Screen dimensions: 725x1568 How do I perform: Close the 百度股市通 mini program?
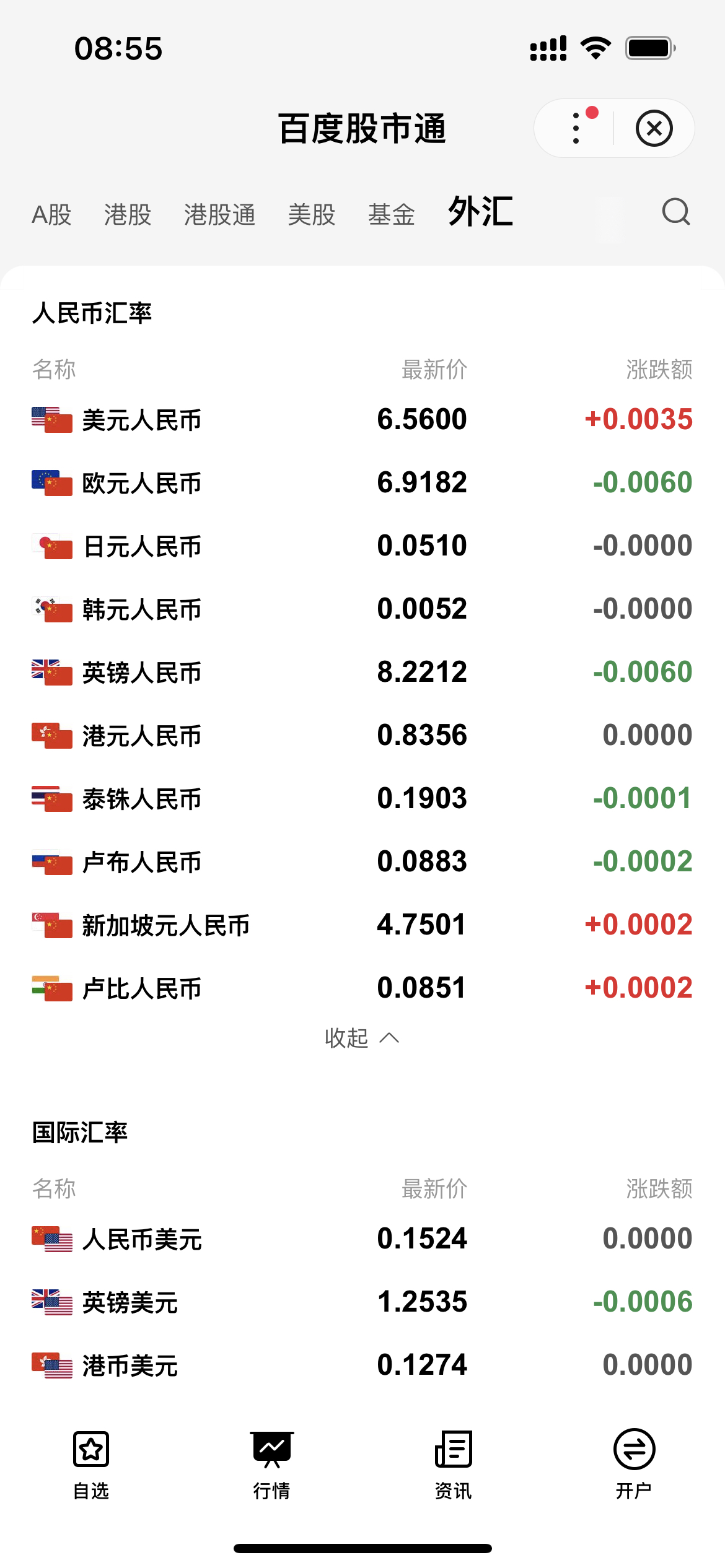pyautogui.click(x=654, y=129)
